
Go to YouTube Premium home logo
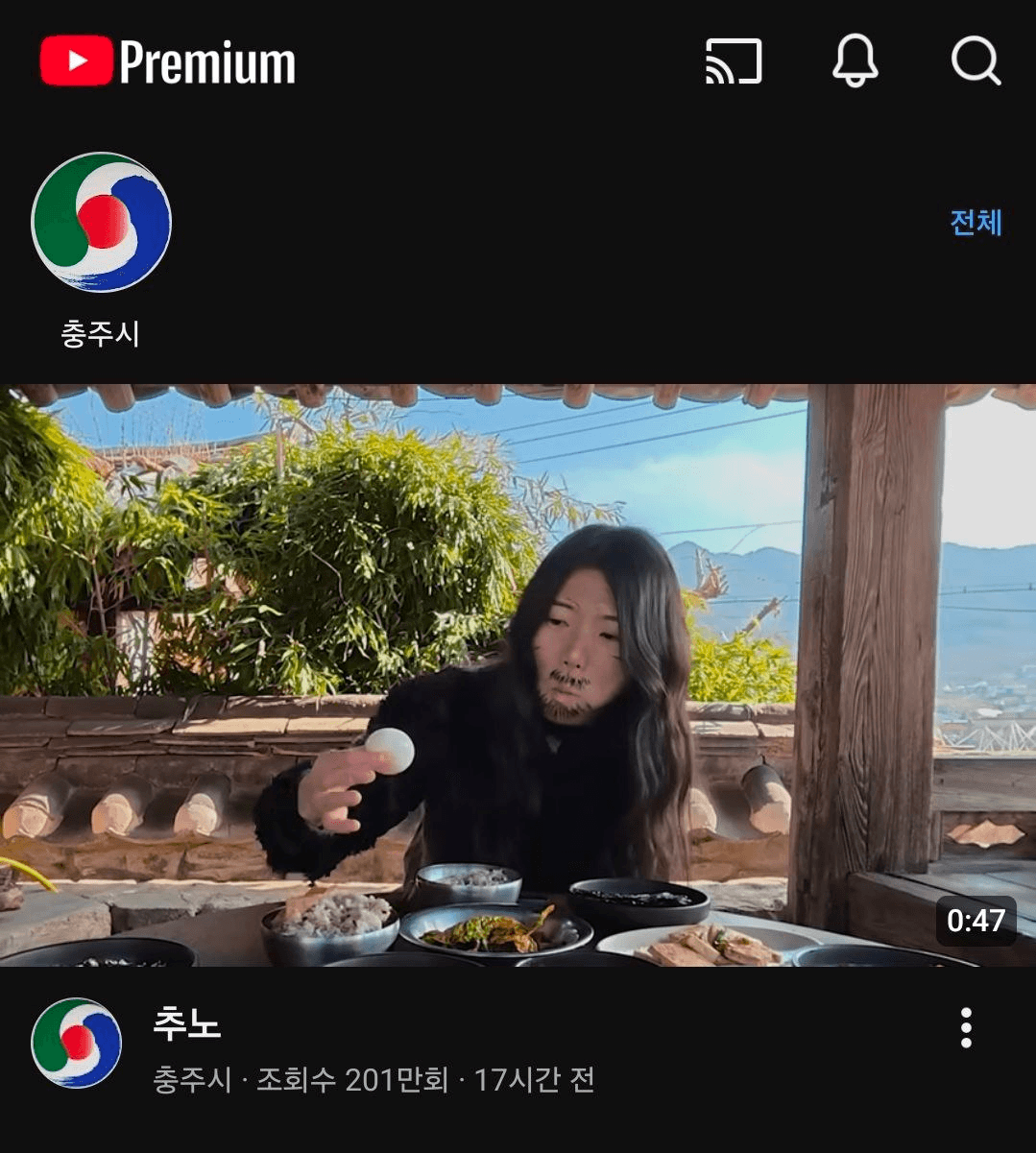(168, 62)
